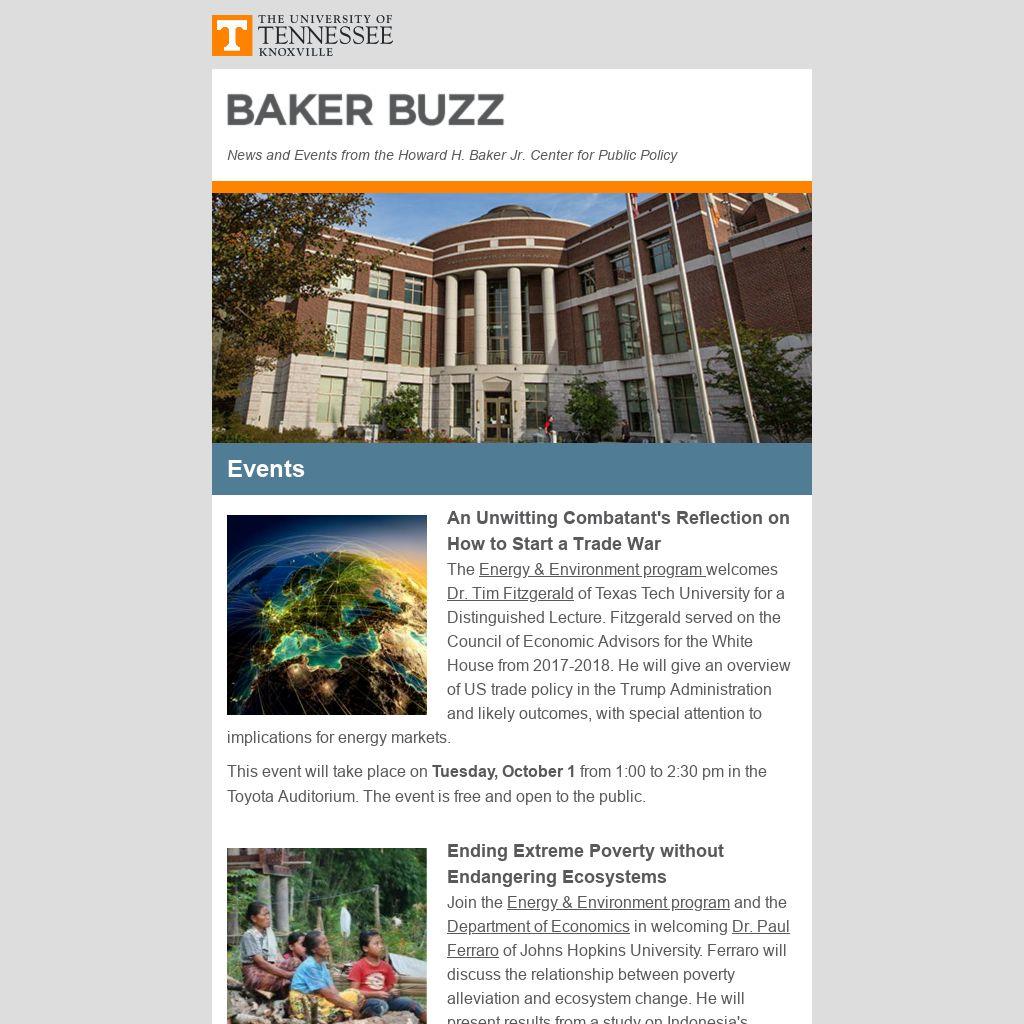The width and height of the screenshot is (1024, 1024).
Task: Open Energy & Environment program link in trade war article
Action: 591,570
